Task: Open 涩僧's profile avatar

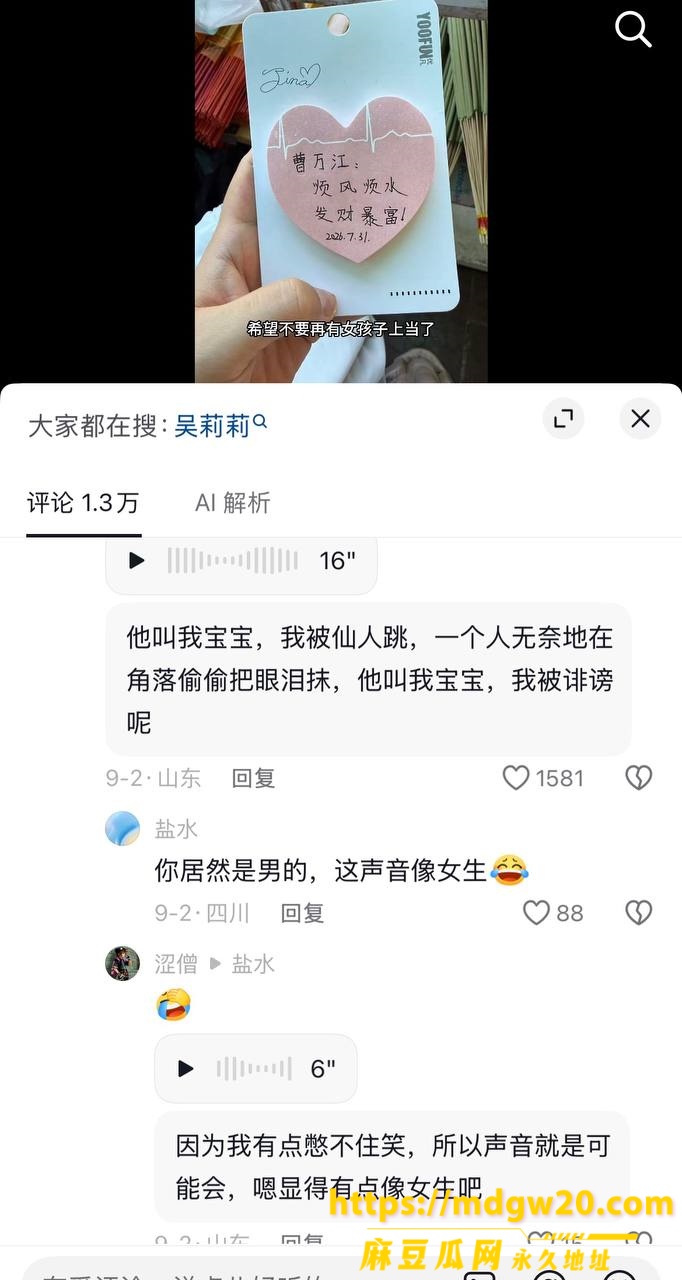Action: pos(122,964)
